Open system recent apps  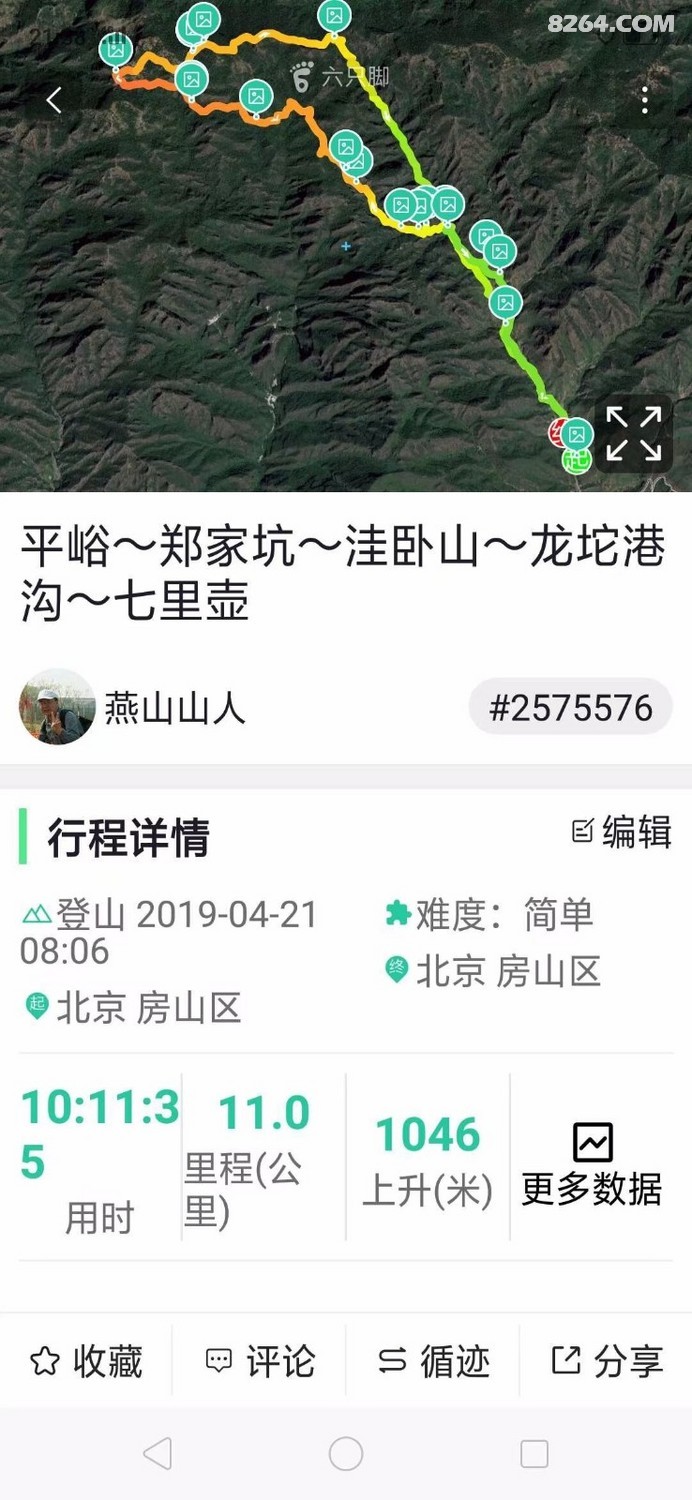pos(534,1454)
